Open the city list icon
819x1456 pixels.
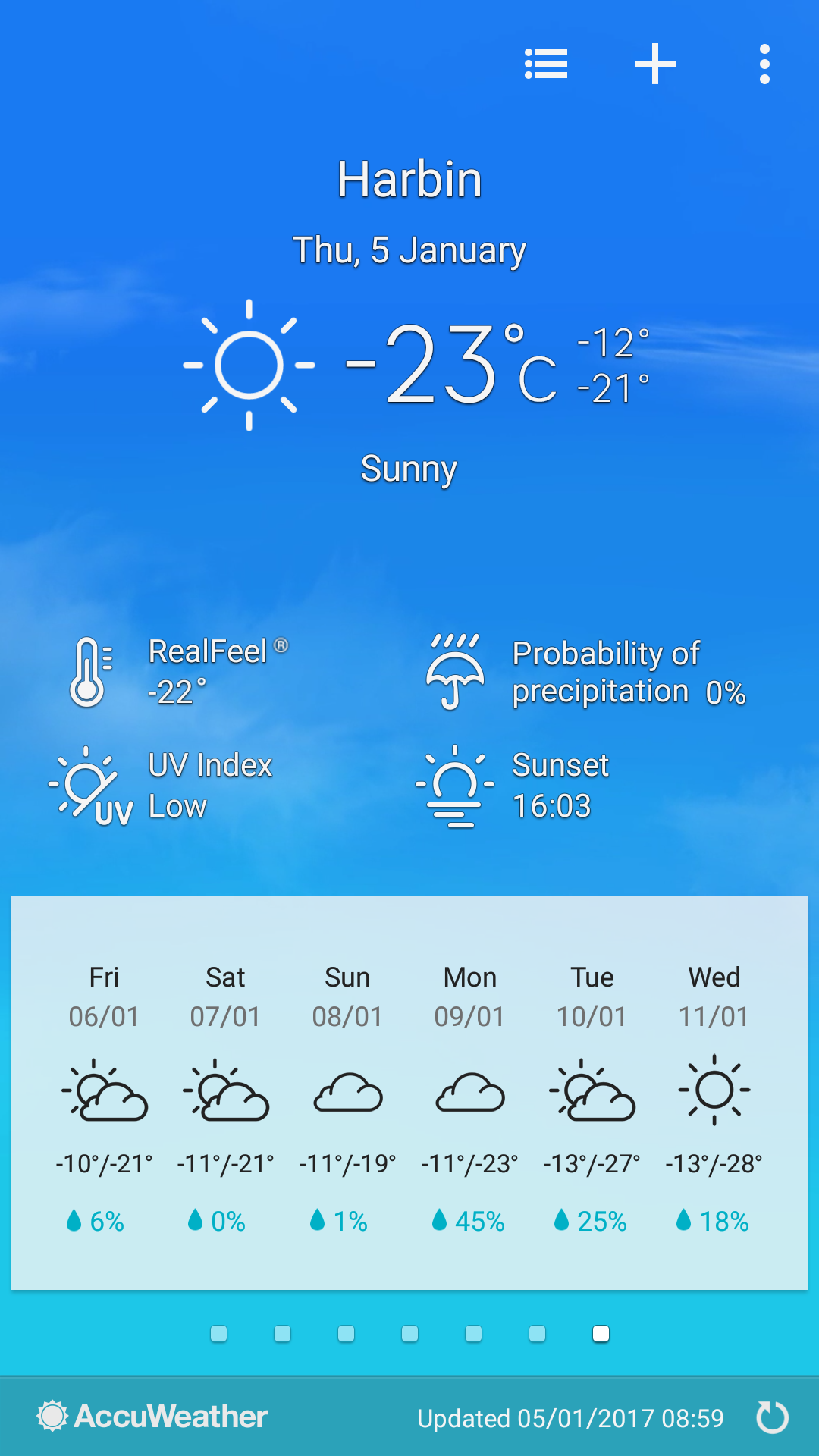click(546, 64)
